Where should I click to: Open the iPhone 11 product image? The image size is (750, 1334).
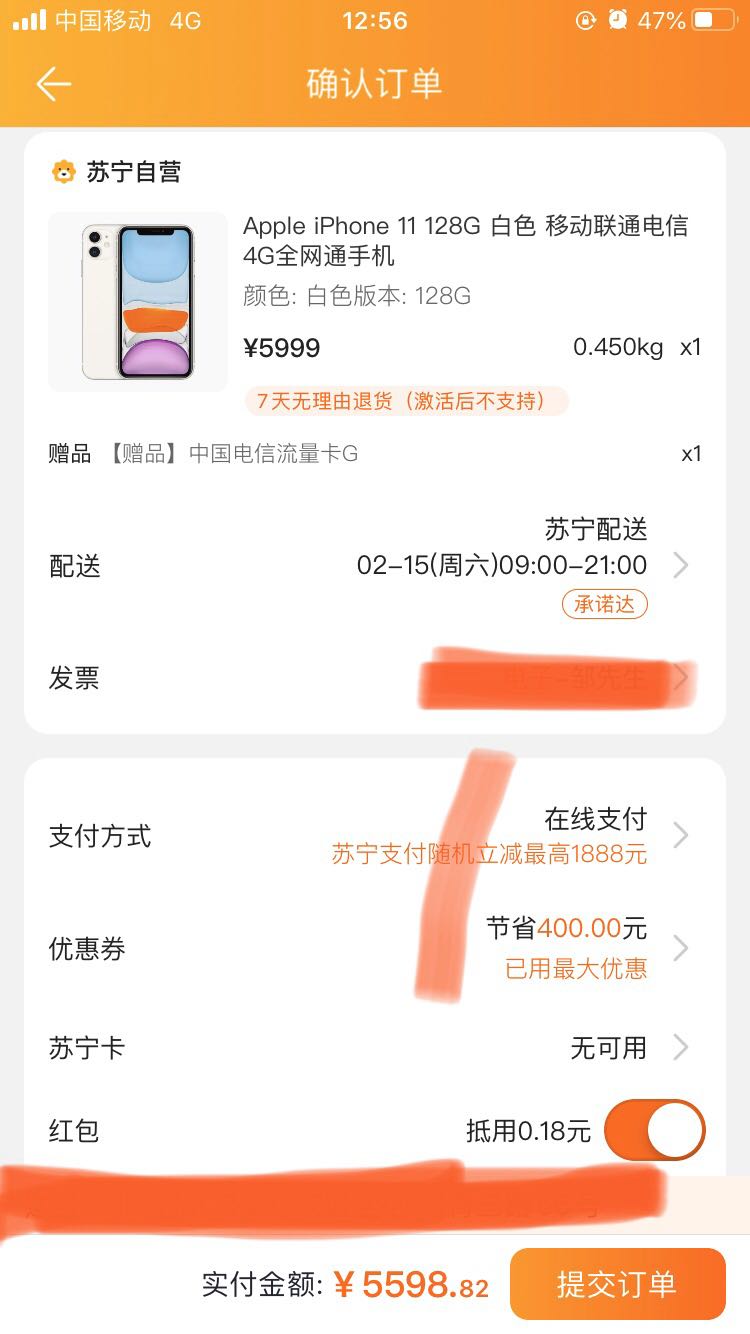(x=138, y=302)
